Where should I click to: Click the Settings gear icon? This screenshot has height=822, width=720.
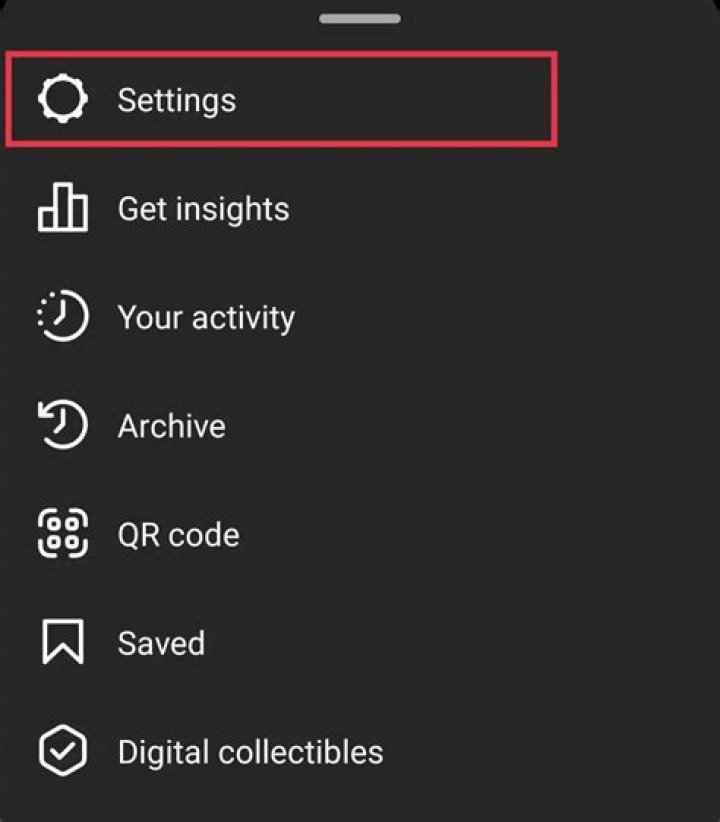coord(63,99)
